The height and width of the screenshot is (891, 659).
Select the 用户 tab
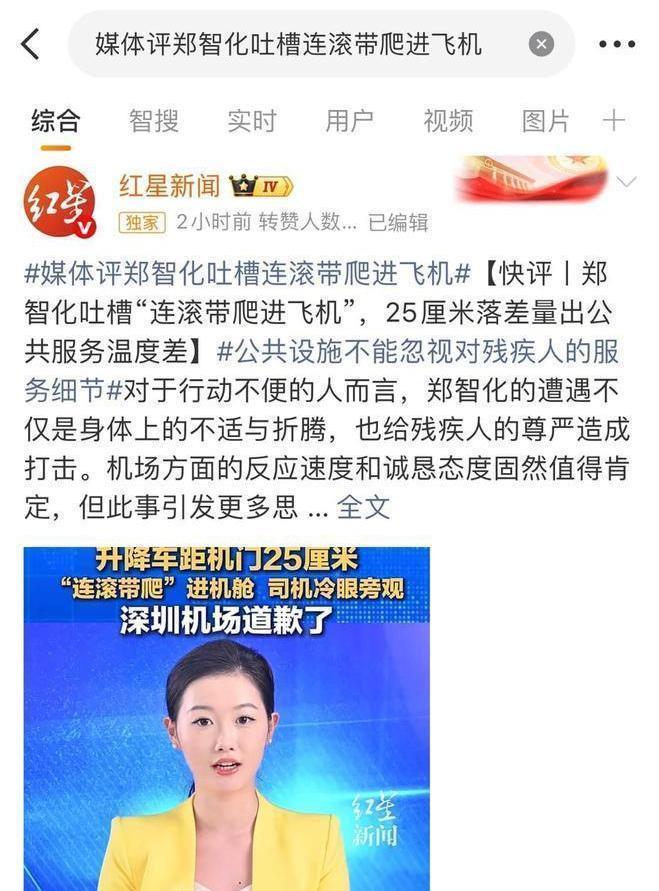click(x=349, y=121)
